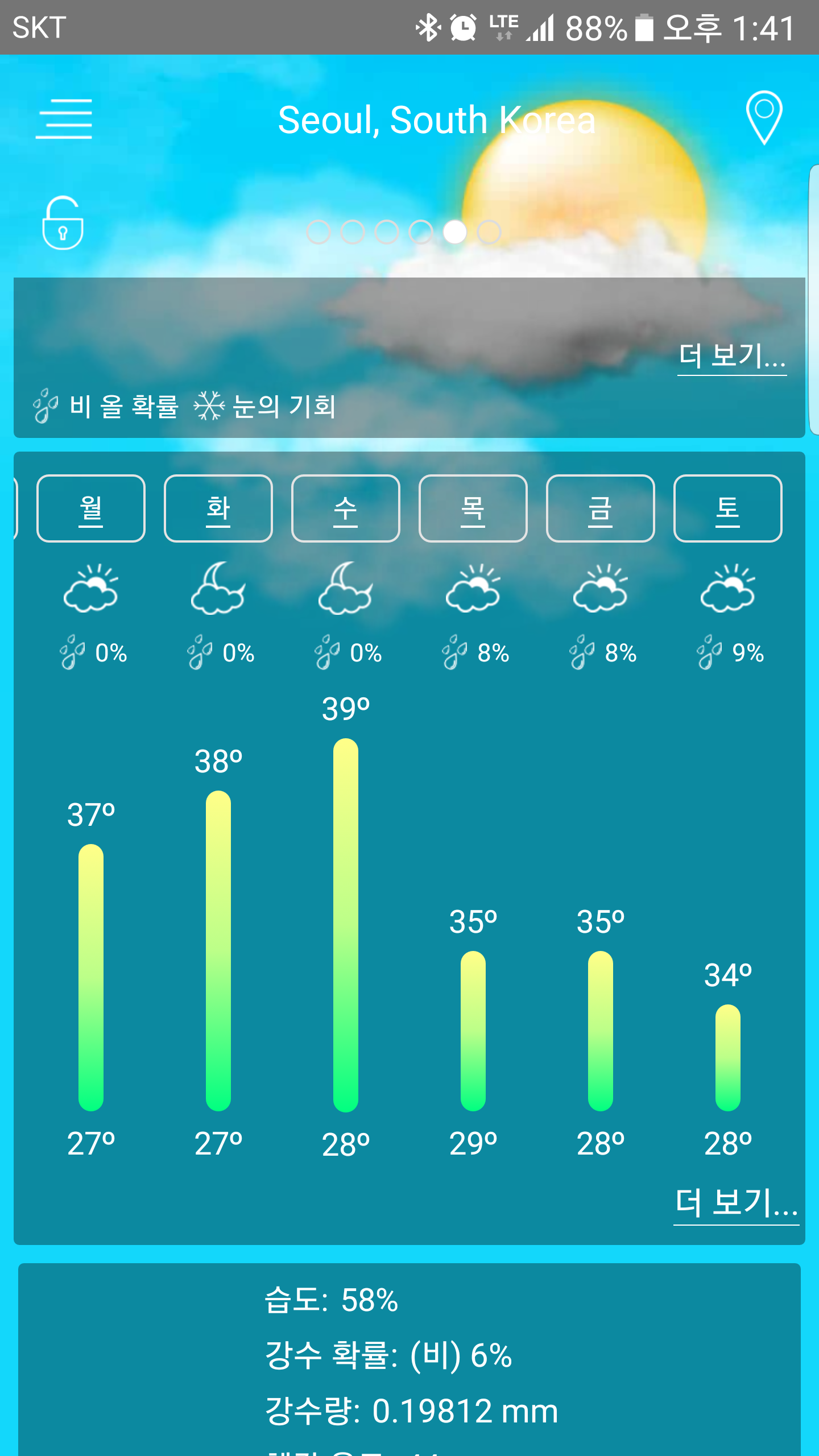Viewport: 819px width, 1456px height.
Task: Go to the last page indicator dot
Action: click(489, 232)
